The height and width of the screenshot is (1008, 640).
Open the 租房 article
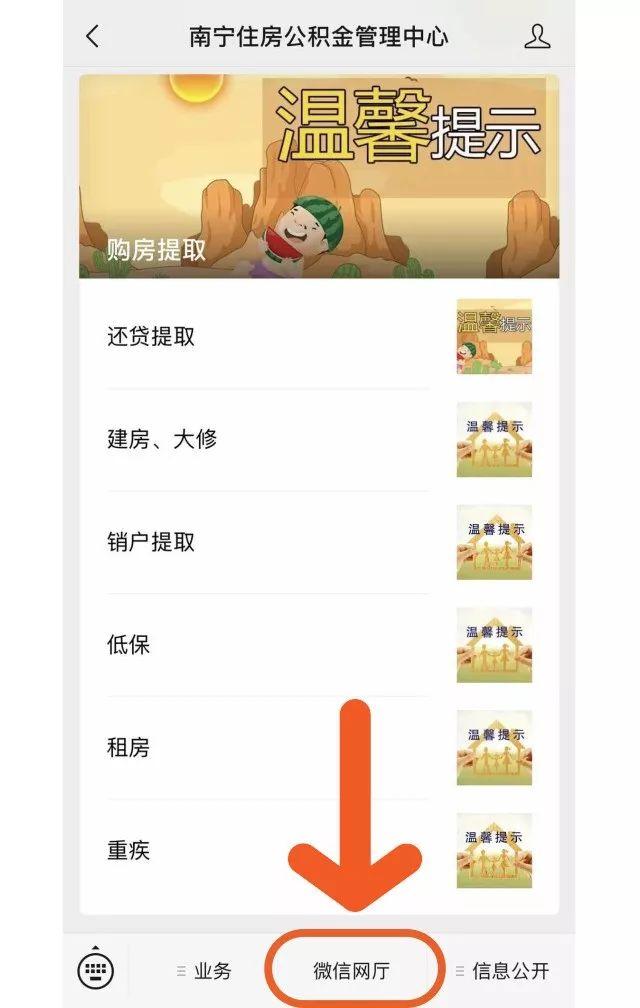pyautogui.click(x=318, y=747)
